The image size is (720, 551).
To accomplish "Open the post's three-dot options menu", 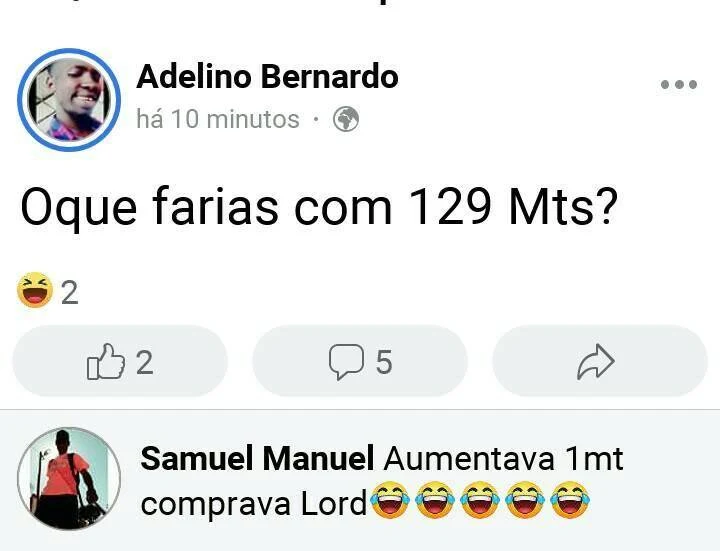I will [679, 84].
